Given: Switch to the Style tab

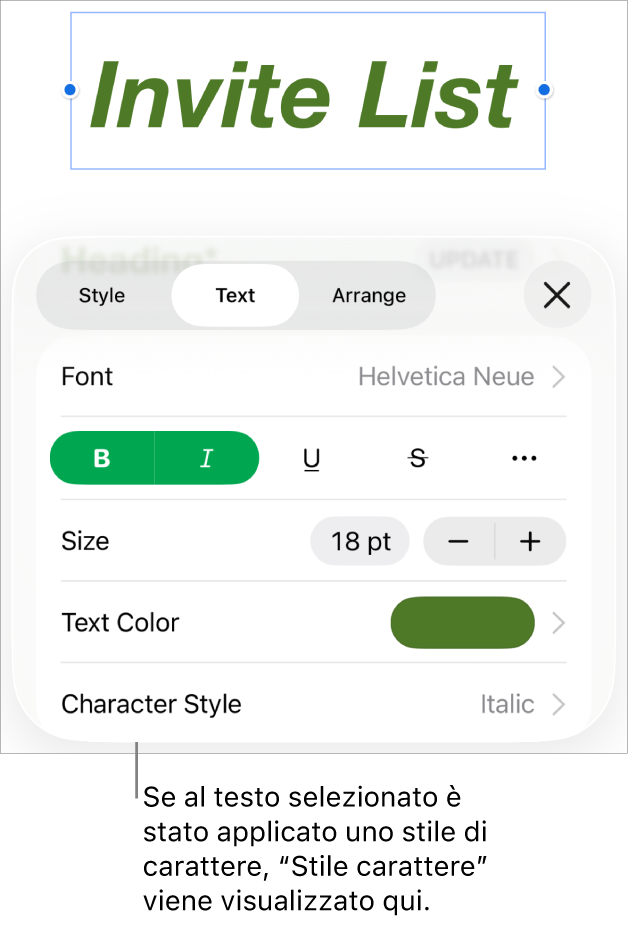Looking at the screenshot, I should (x=102, y=295).
